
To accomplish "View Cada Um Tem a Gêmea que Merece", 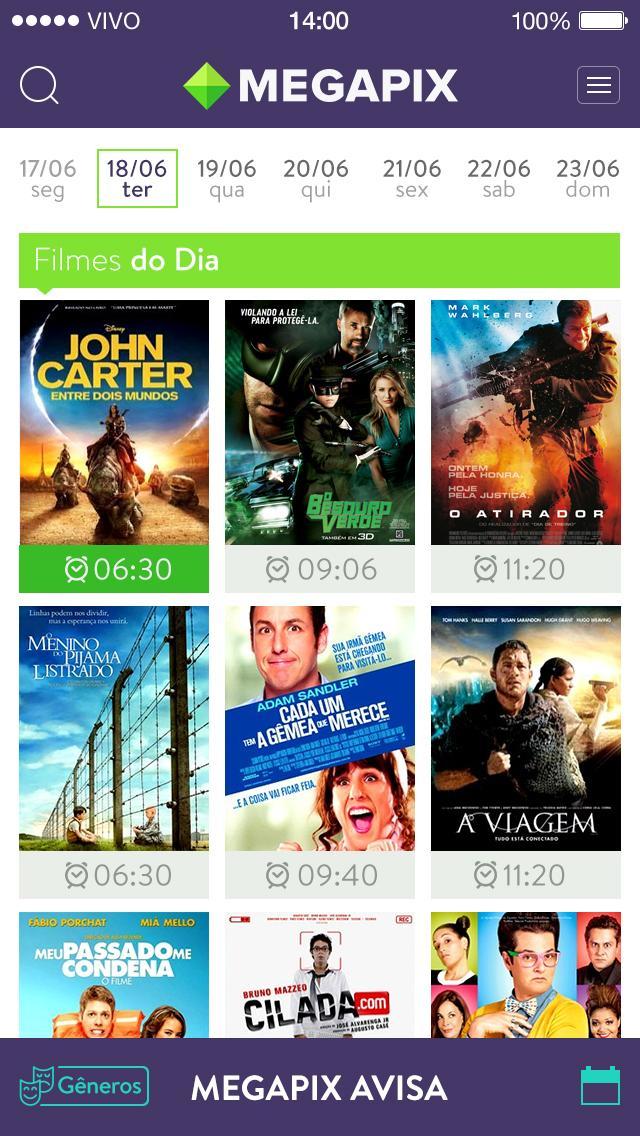I will [x=320, y=728].
